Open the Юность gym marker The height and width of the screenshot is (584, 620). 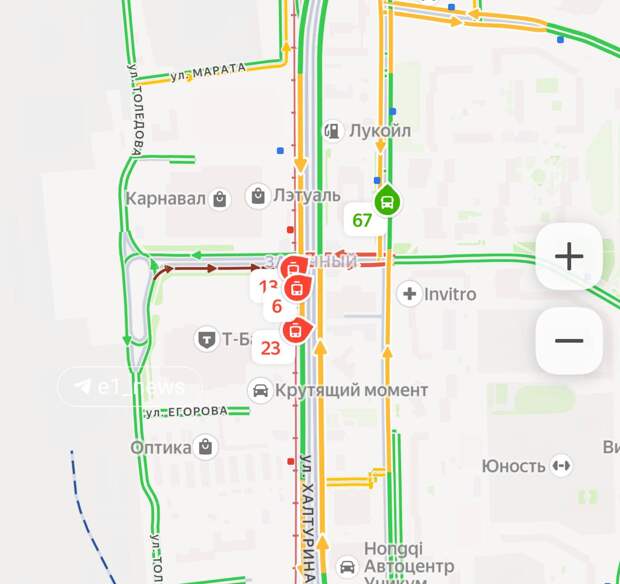click(x=560, y=466)
